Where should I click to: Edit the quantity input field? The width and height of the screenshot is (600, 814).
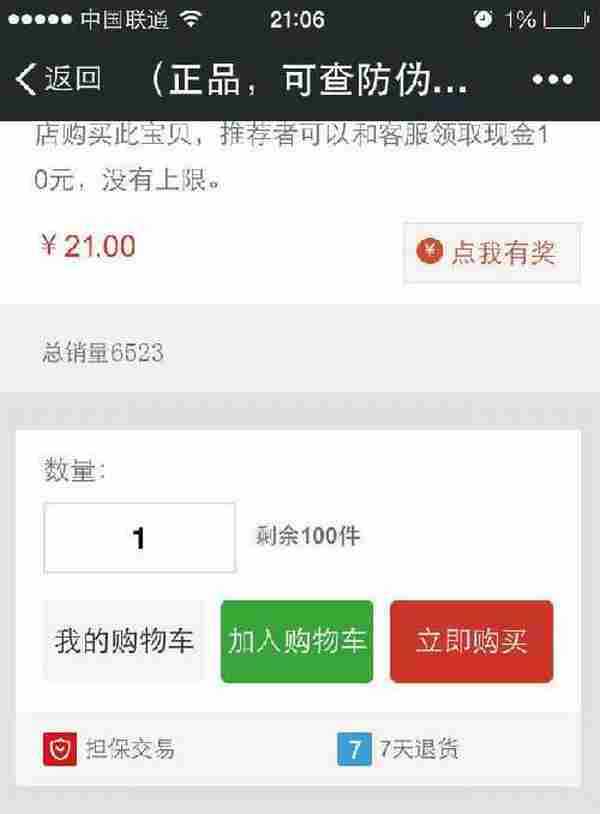140,538
